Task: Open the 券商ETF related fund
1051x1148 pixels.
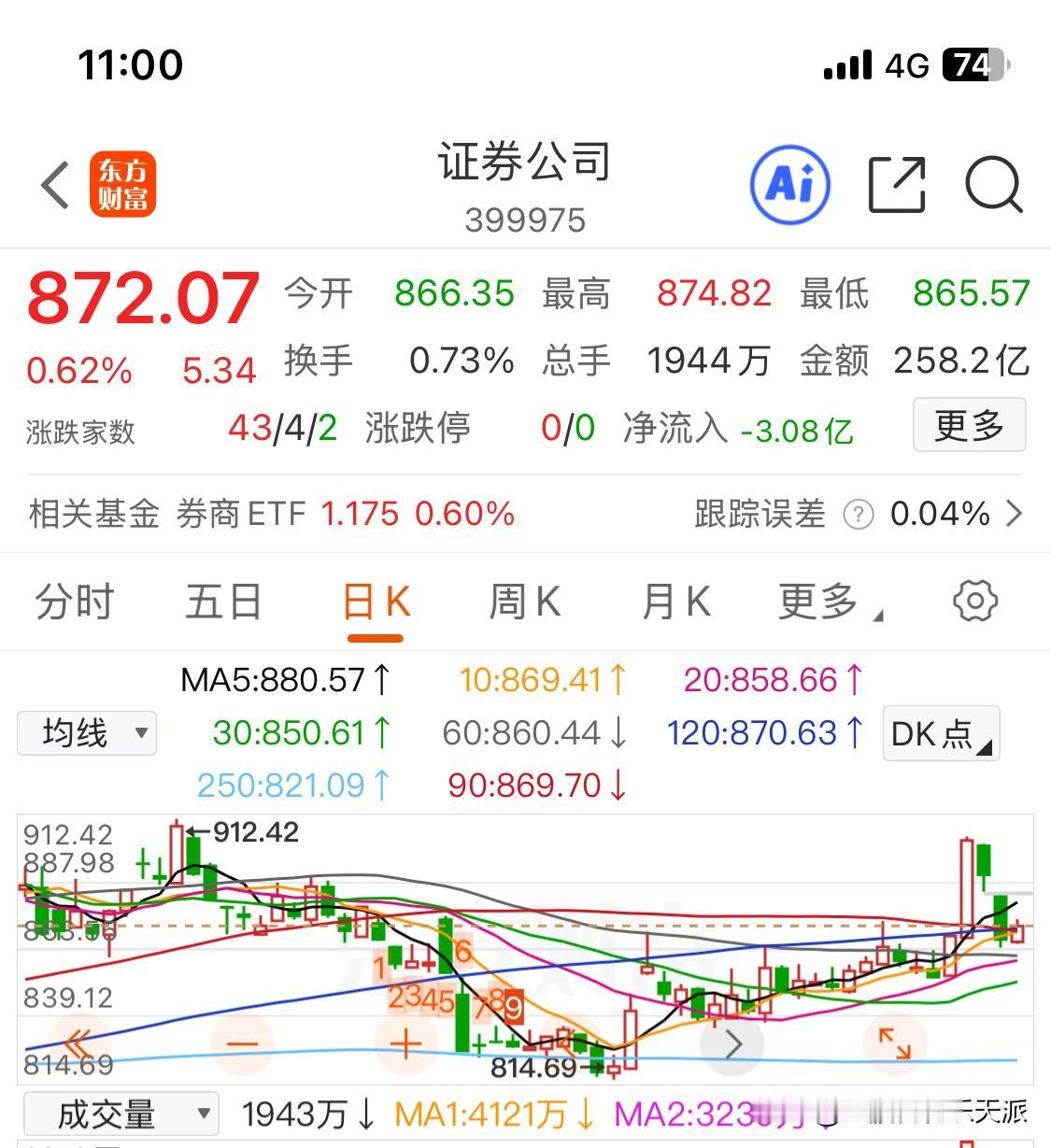Action: coord(243,514)
